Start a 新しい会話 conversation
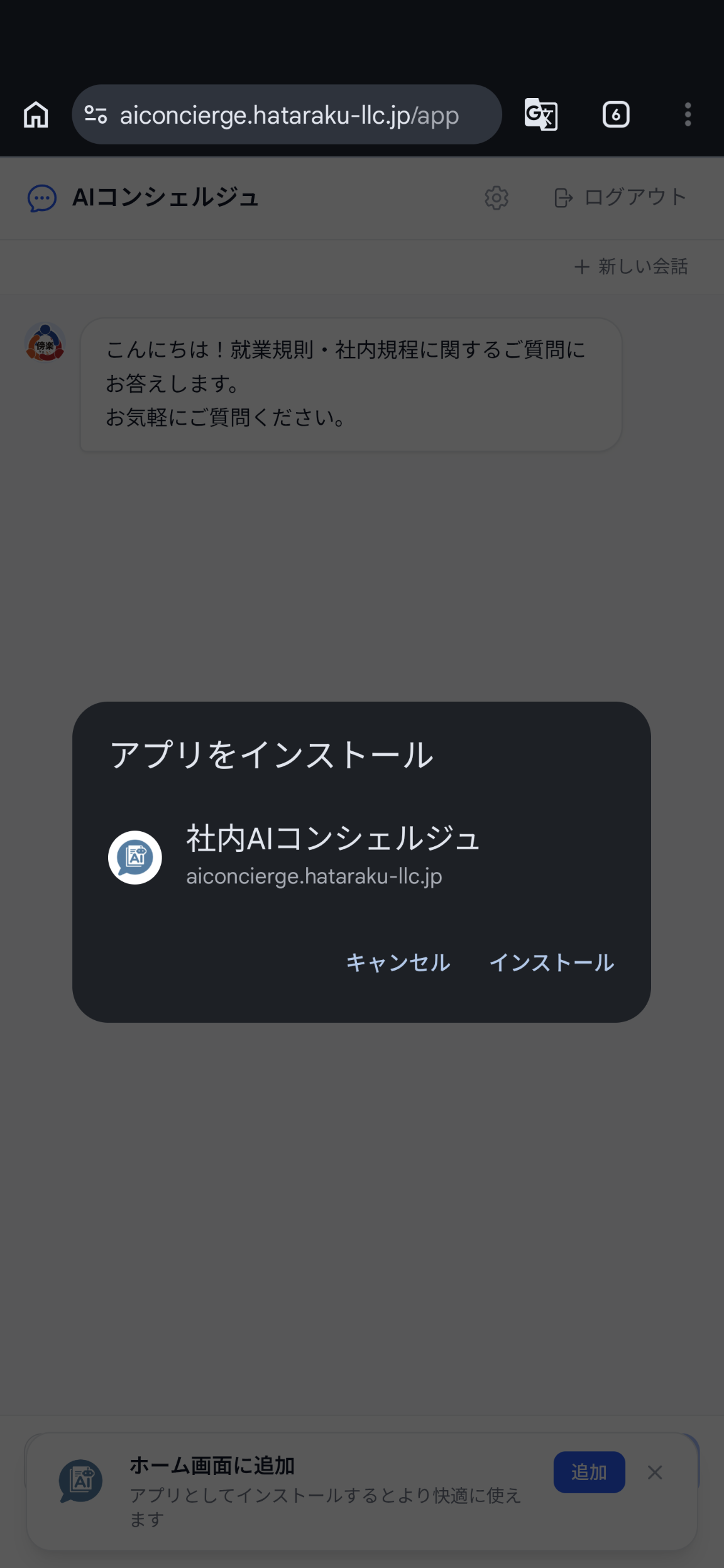724x1568 pixels. (x=642, y=266)
